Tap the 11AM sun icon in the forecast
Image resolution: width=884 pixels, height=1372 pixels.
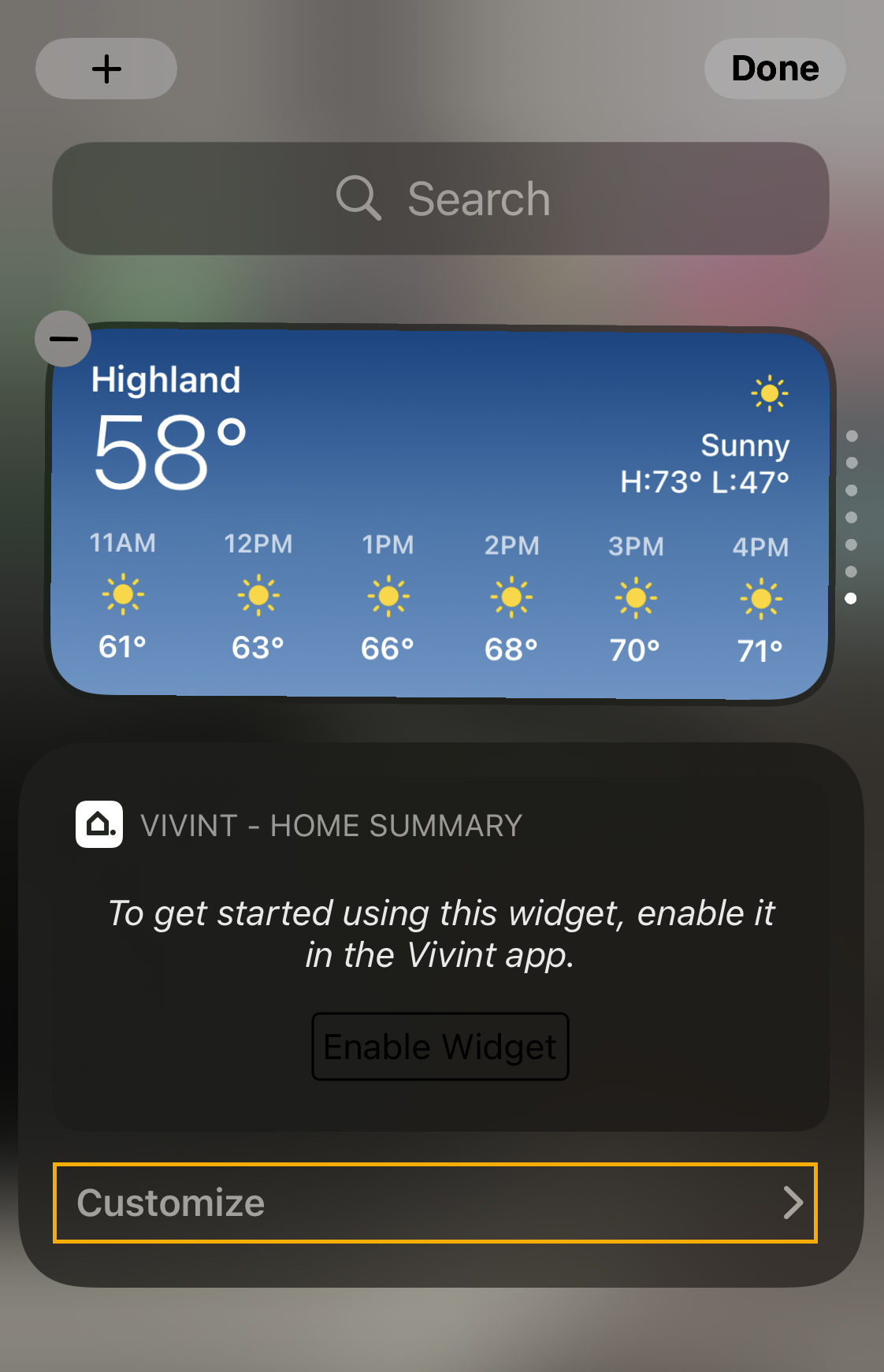pyautogui.click(x=123, y=597)
